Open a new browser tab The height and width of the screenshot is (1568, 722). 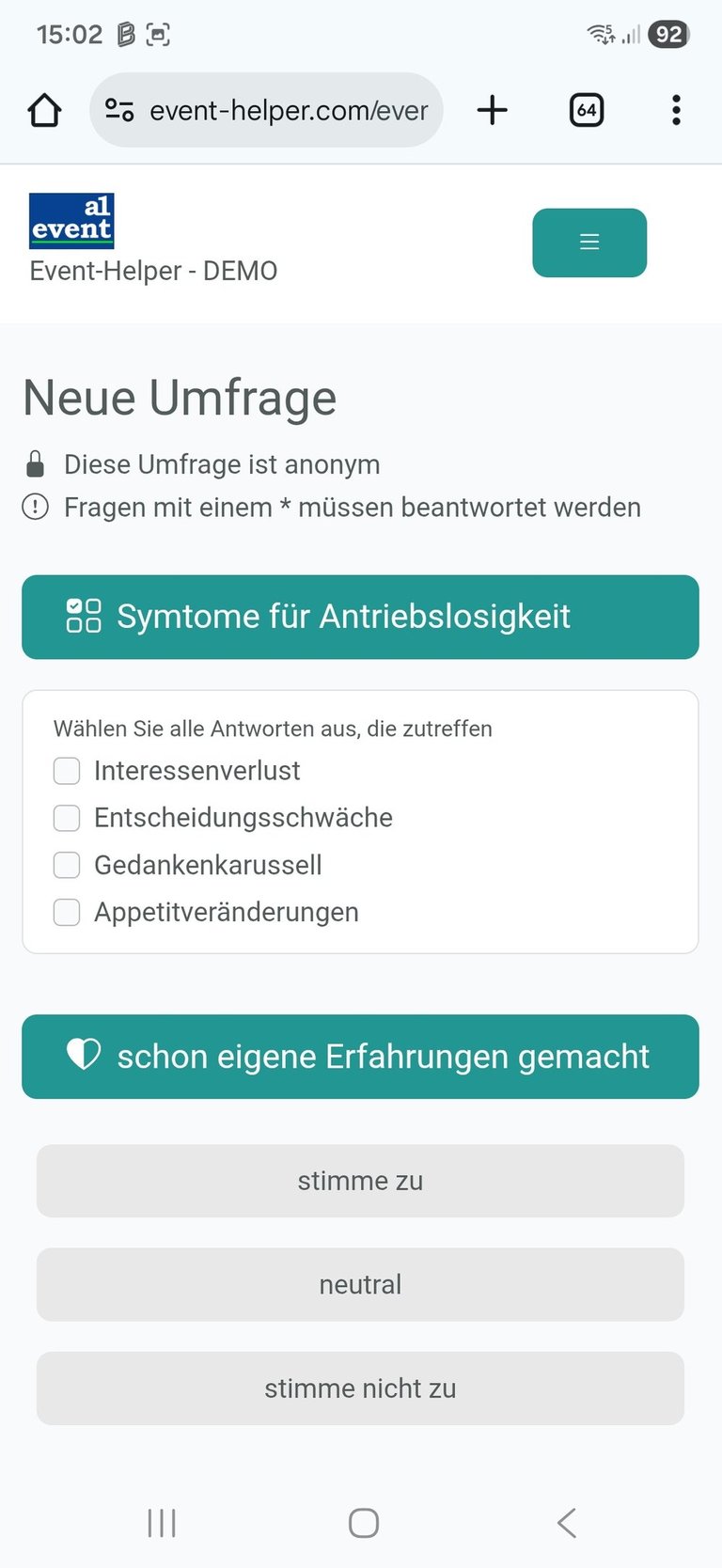(492, 111)
